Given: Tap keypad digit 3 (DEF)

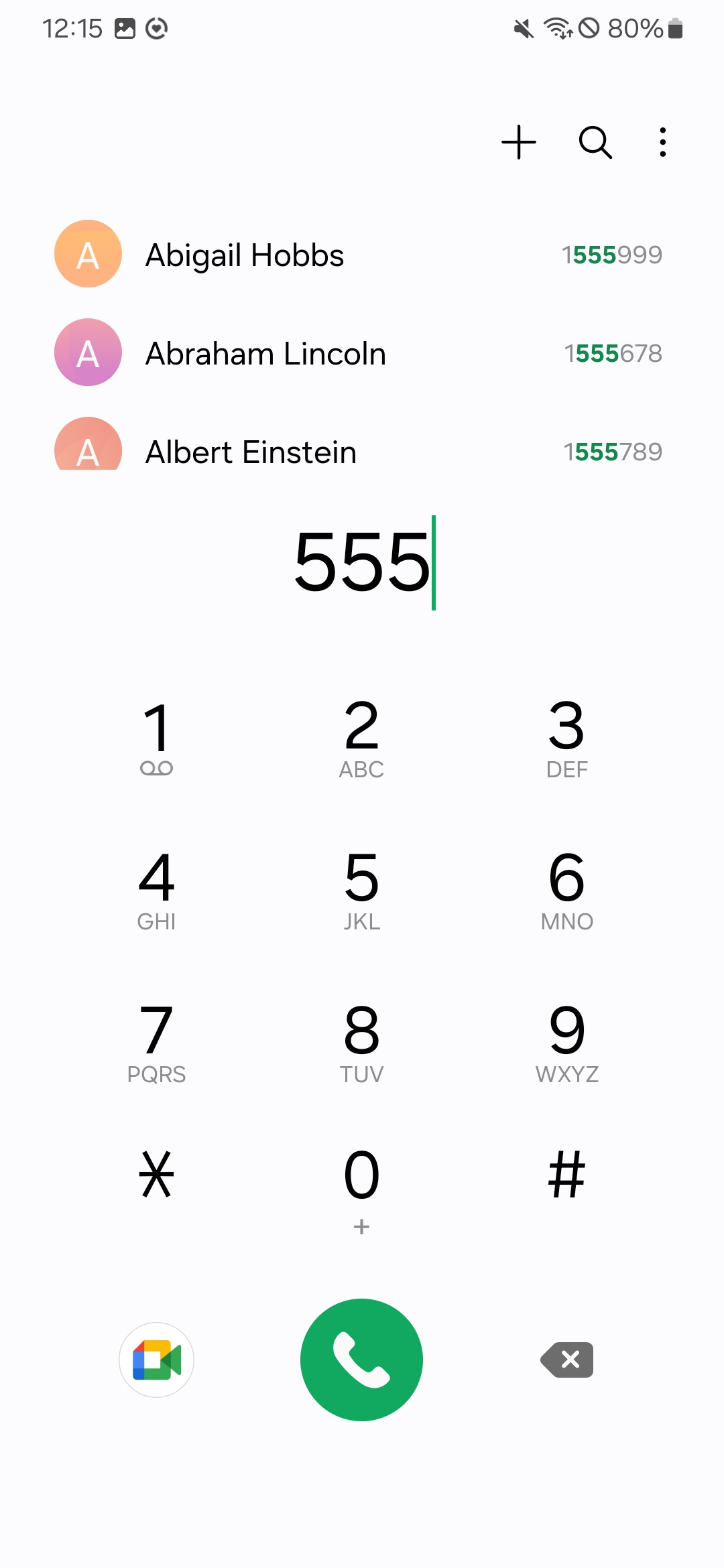Looking at the screenshot, I should click(567, 737).
